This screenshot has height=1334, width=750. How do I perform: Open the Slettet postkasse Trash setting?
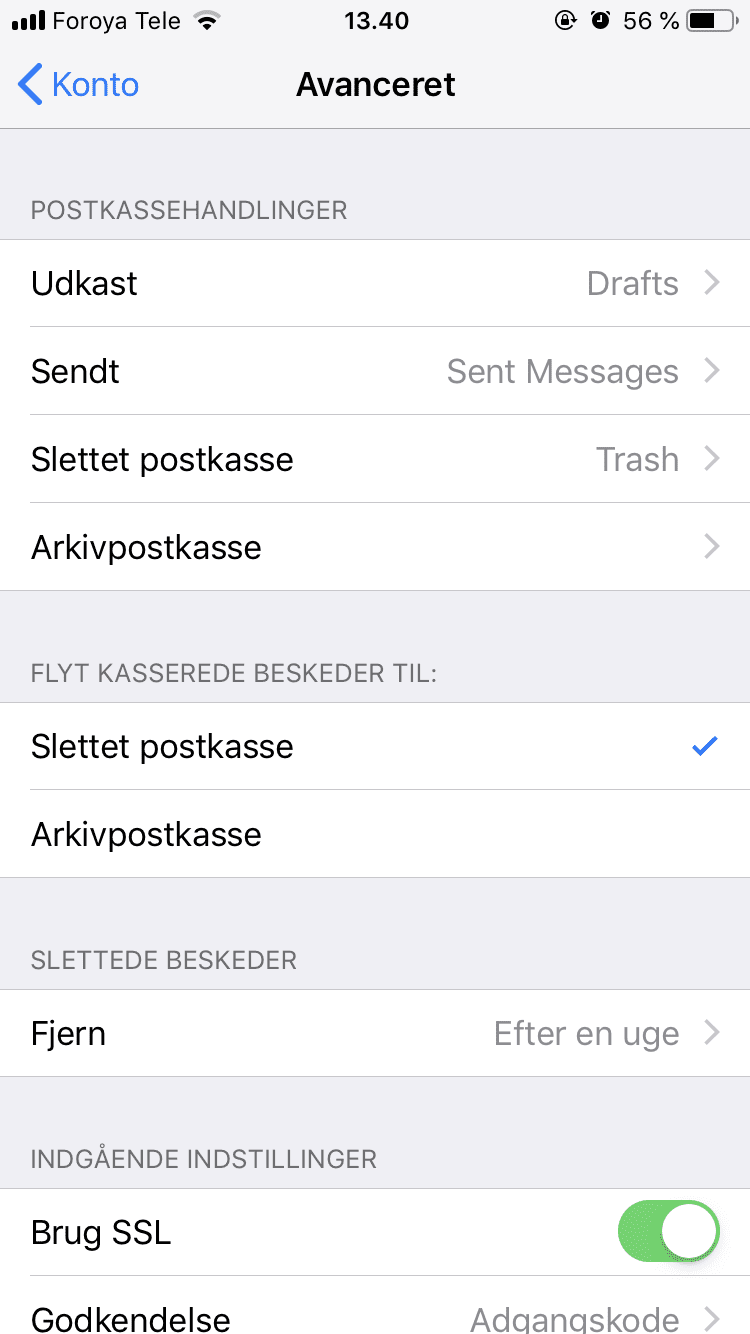(x=375, y=459)
